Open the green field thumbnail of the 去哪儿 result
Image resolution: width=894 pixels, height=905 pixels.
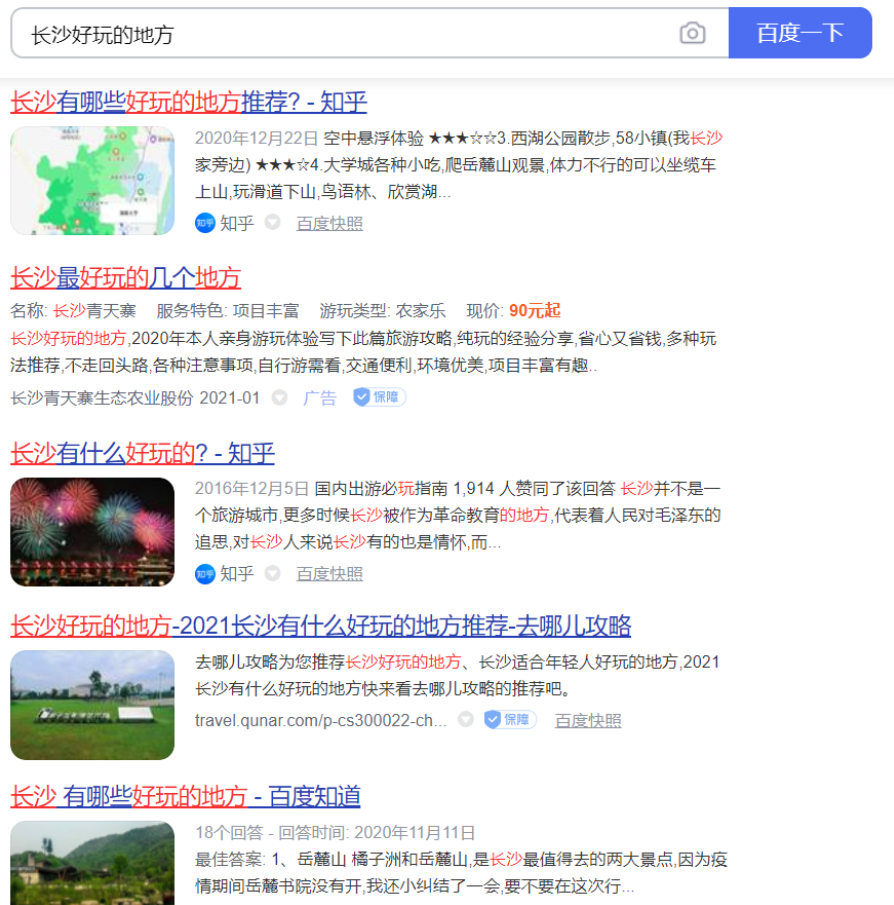[x=92, y=705]
